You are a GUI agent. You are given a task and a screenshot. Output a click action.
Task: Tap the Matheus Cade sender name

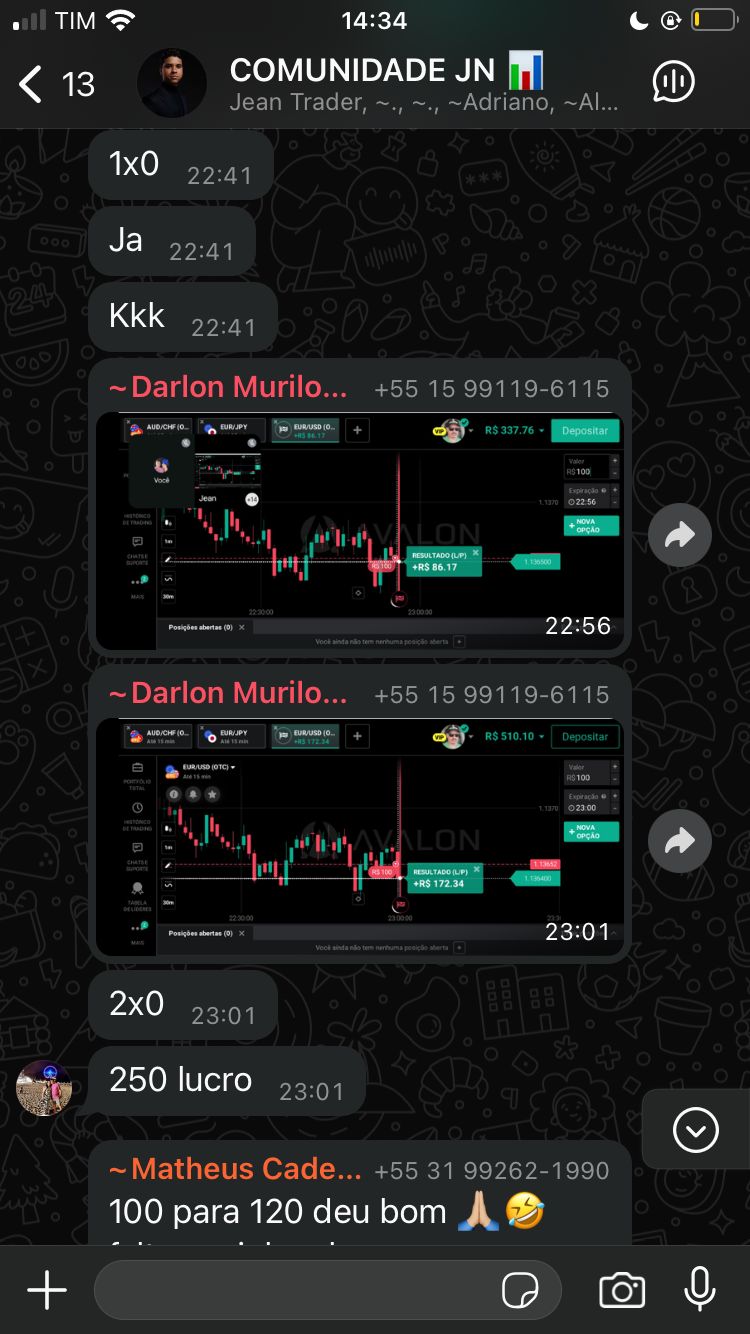coord(236,1168)
